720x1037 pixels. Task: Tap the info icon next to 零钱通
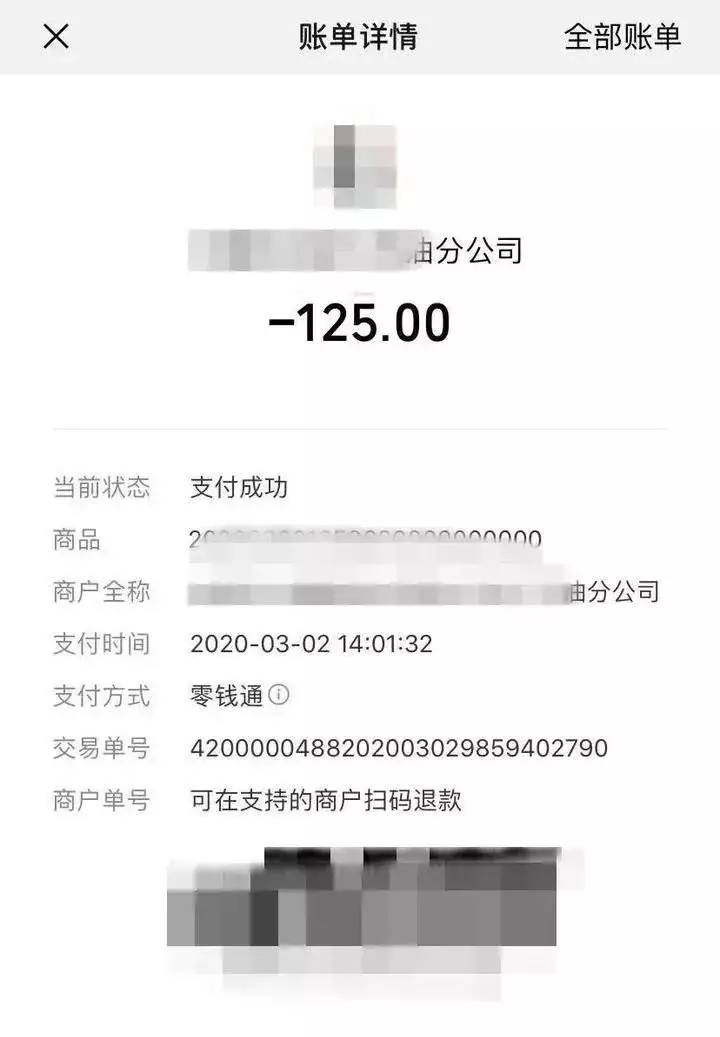point(279,695)
